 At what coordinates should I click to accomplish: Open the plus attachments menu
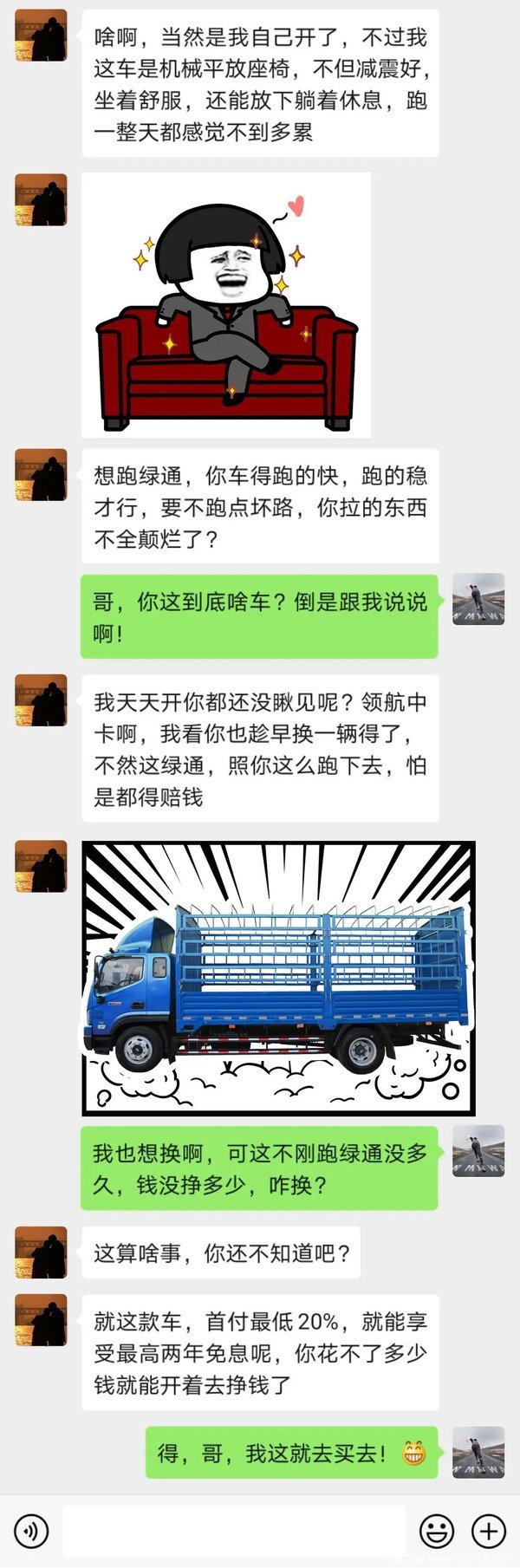click(x=489, y=1532)
